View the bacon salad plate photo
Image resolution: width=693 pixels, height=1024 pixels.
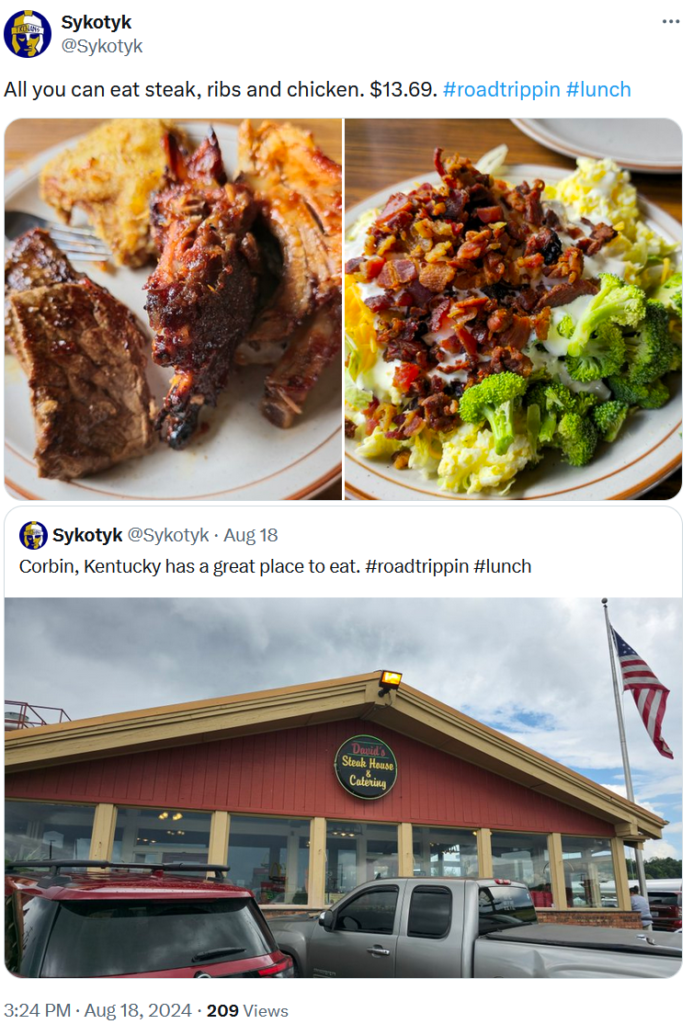513,309
